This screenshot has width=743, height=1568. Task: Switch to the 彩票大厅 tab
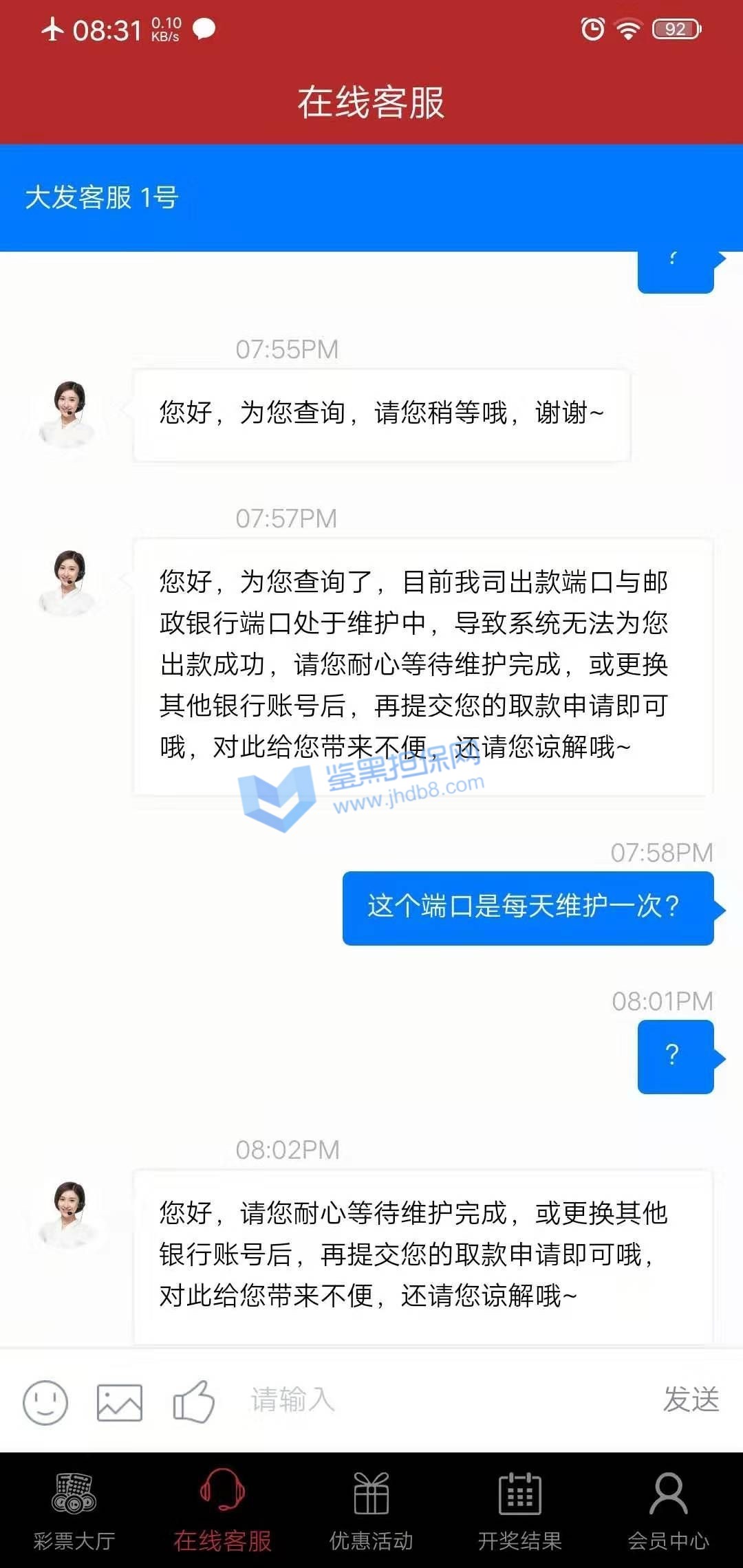[x=74, y=1510]
